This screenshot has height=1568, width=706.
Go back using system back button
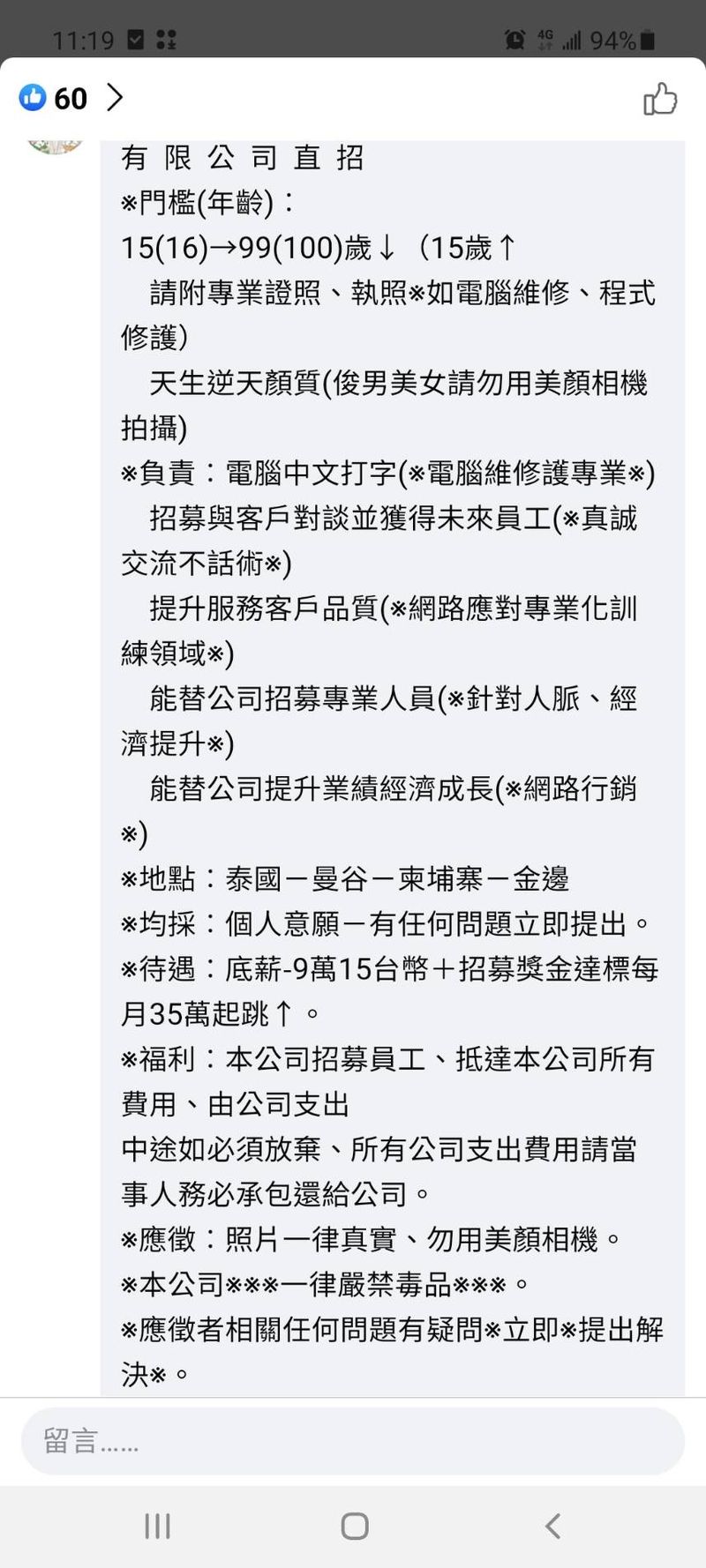(x=552, y=1526)
